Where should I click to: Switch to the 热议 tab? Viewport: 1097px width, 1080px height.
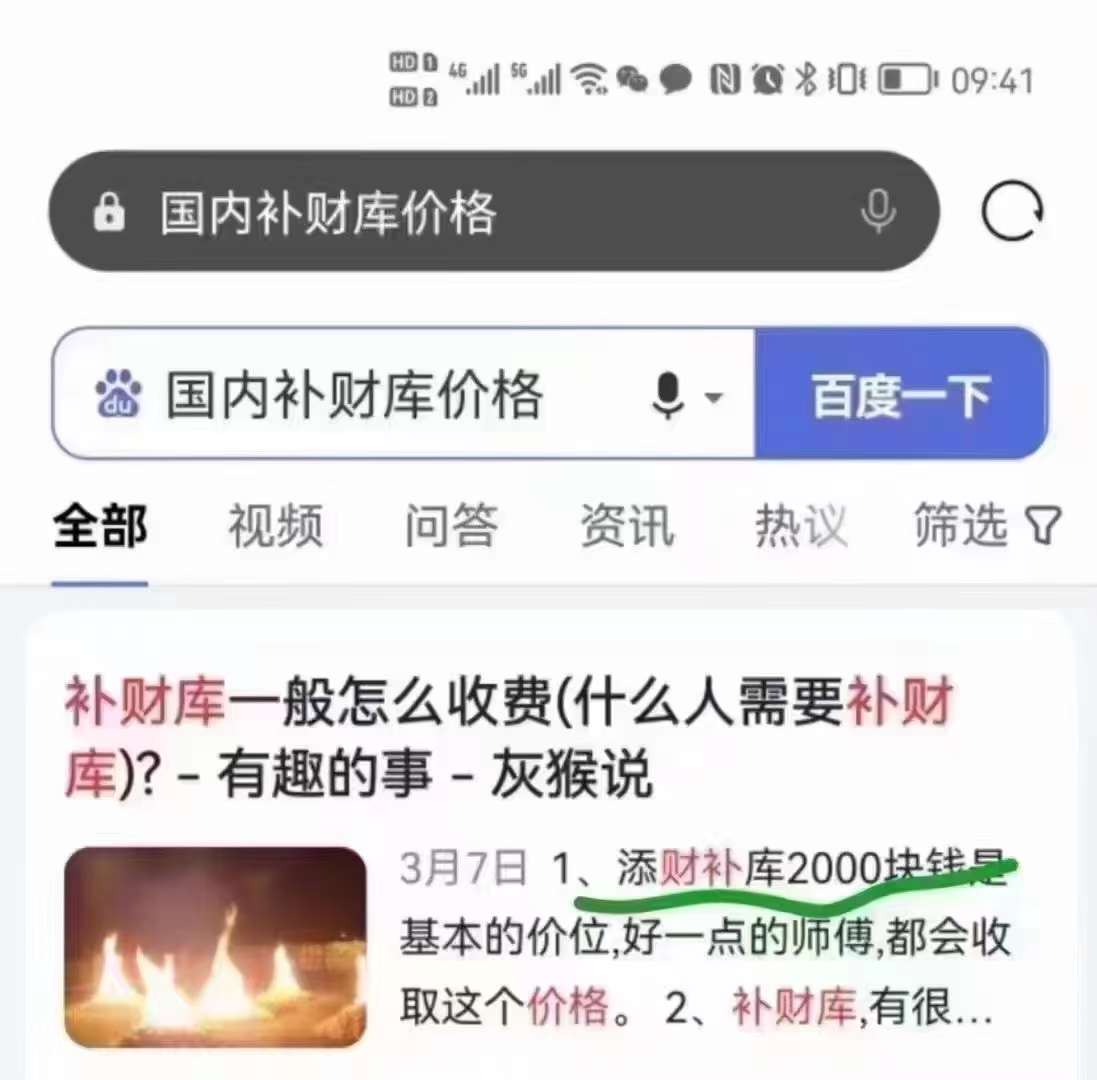click(x=800, y=525)
